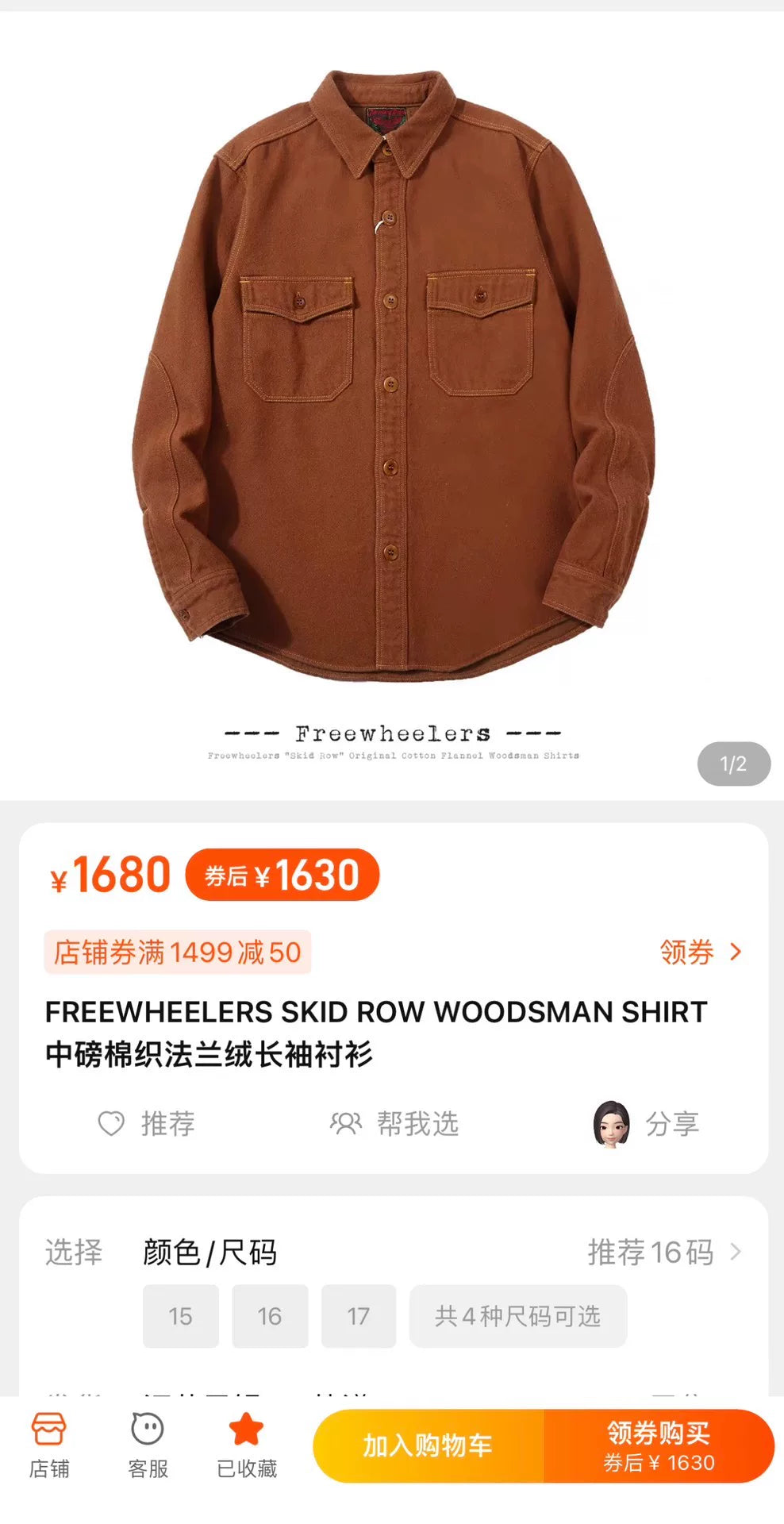Tap 领券 to claim store coupon
Image resolution: width=784 pixels, height=1524 pixels.
700,952
